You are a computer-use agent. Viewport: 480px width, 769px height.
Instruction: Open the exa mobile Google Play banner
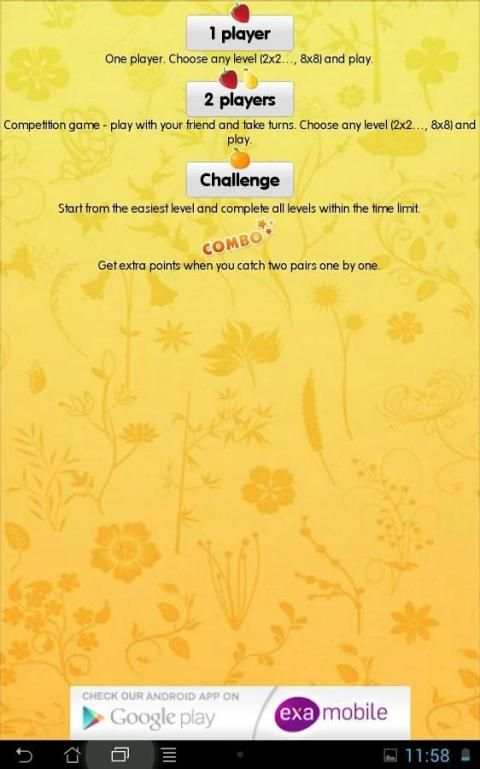[x=240, y=712]
